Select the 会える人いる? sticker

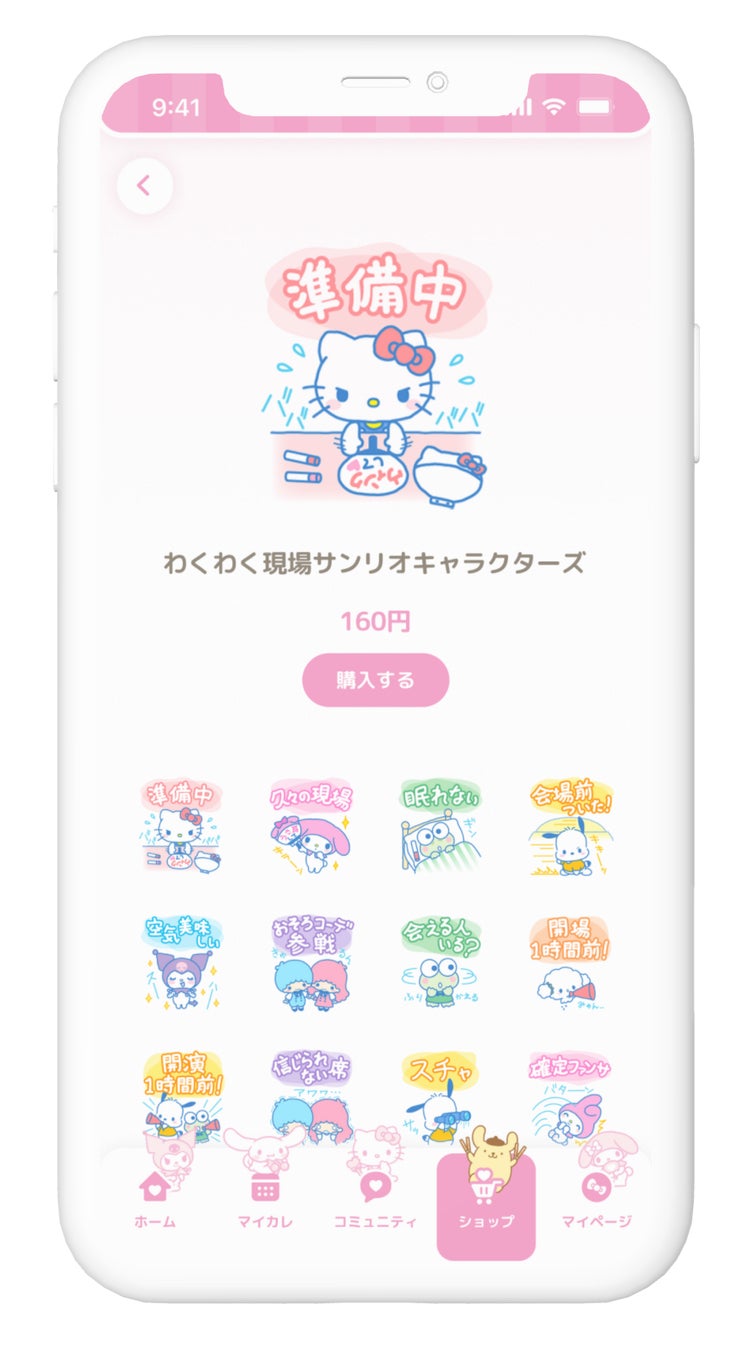click(440, 962)
